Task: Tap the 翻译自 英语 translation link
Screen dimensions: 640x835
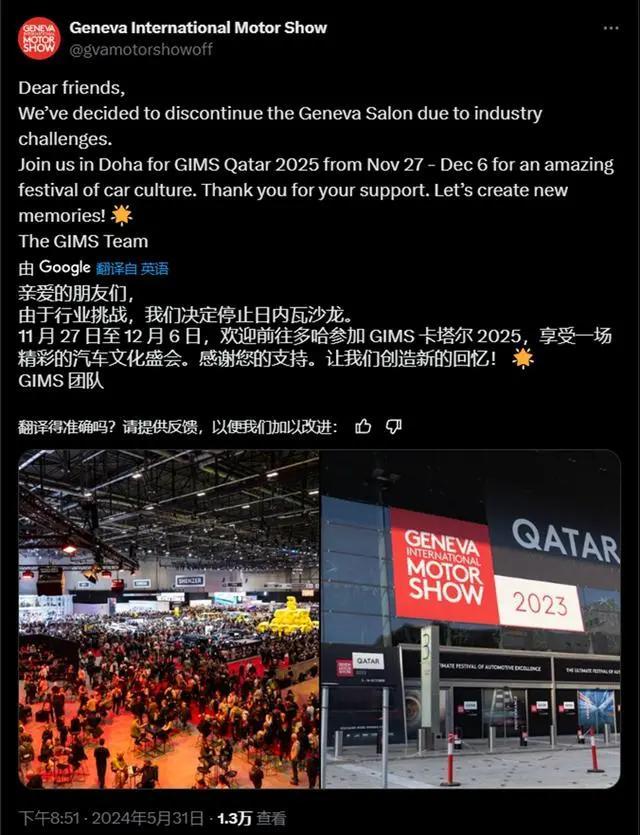Action: click(x=132, y=268)
